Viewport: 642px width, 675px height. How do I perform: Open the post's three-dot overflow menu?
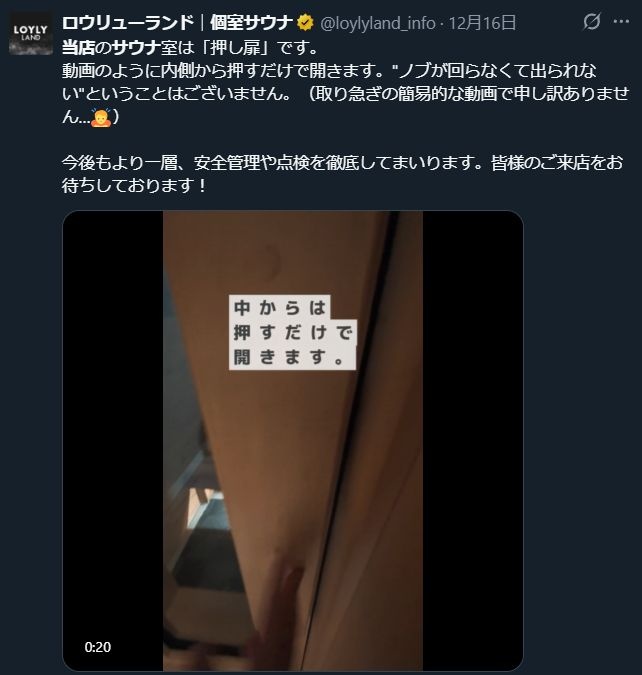point(622,22)
